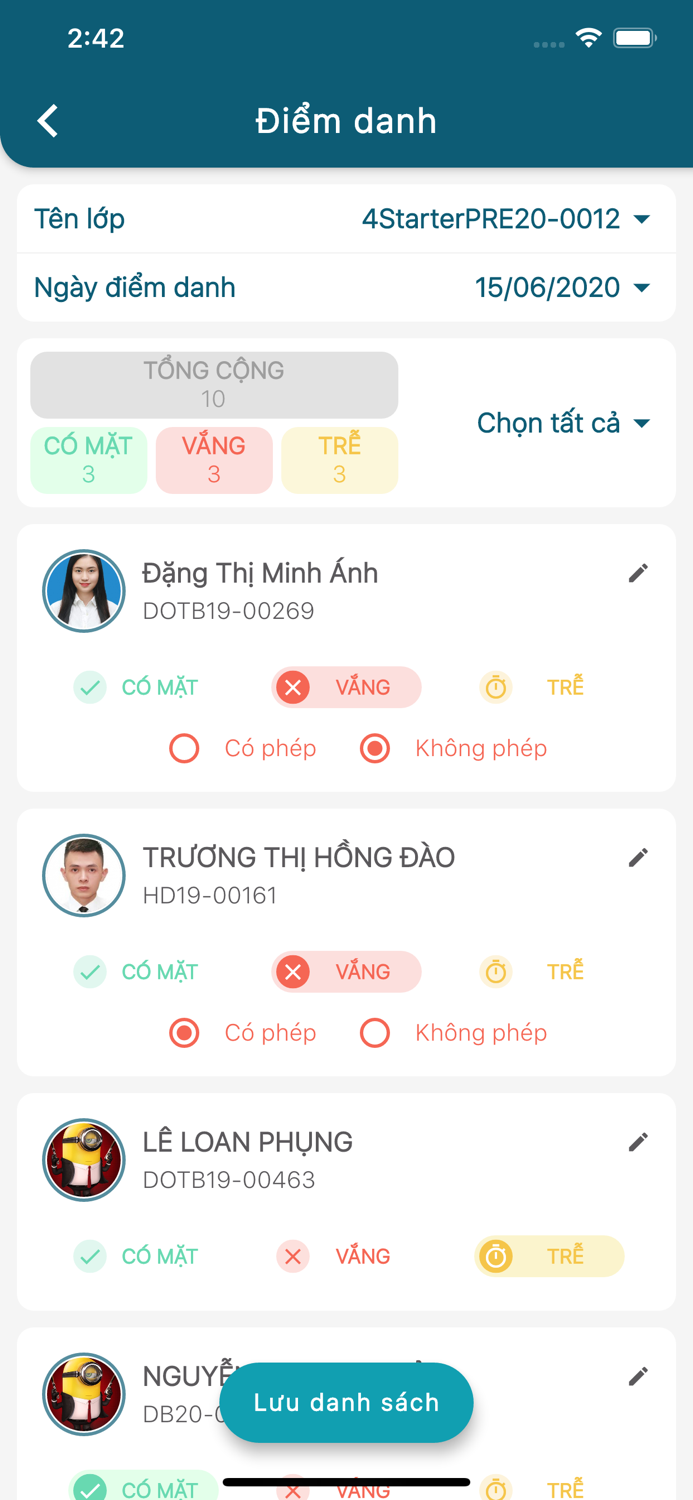Viewport: 693px width, 1500px height.
Task: Mark LÊ LOAN PHỤNG as Có mặt
Action: (136, 1257)
